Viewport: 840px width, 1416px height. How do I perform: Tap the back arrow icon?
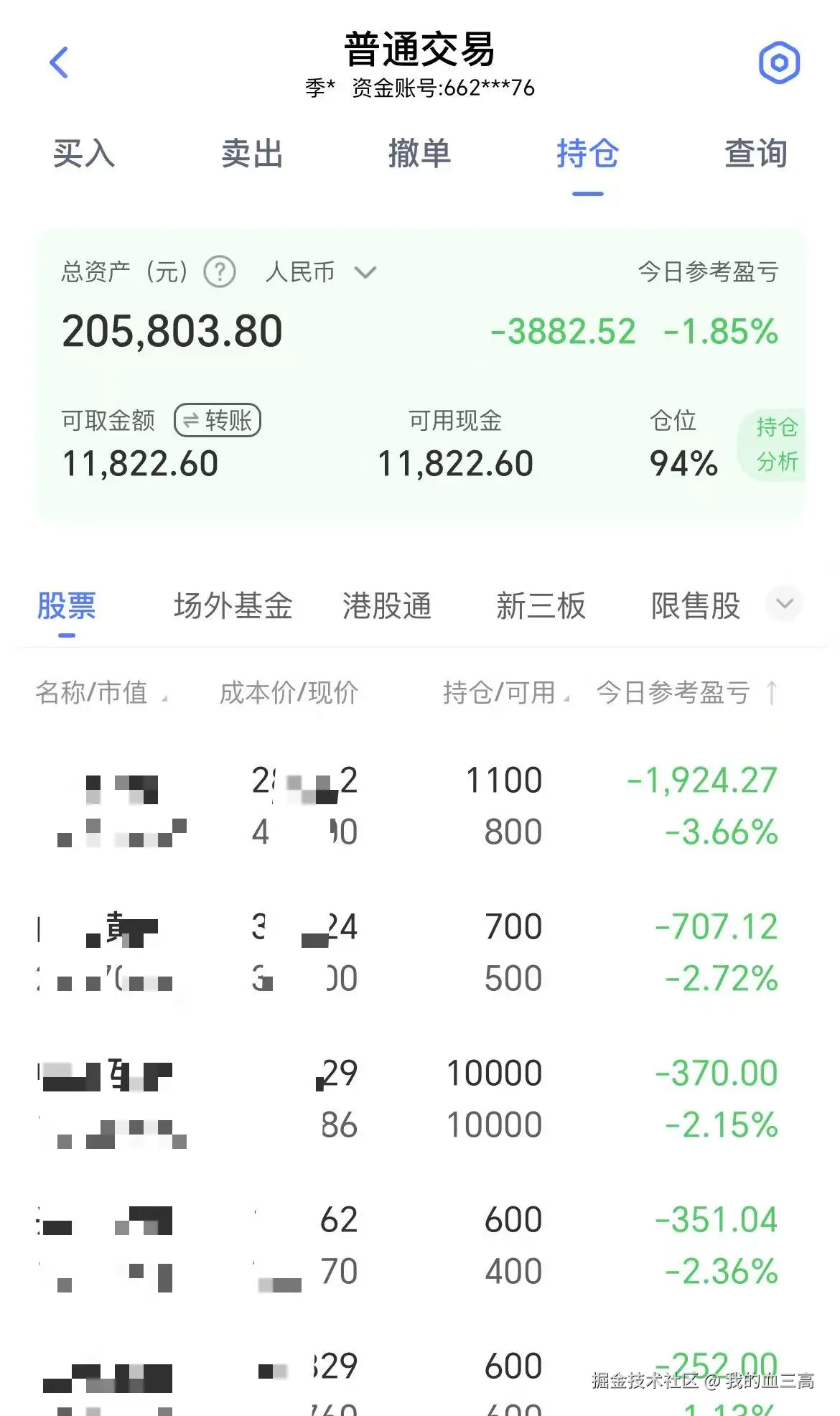click(60, 62)
